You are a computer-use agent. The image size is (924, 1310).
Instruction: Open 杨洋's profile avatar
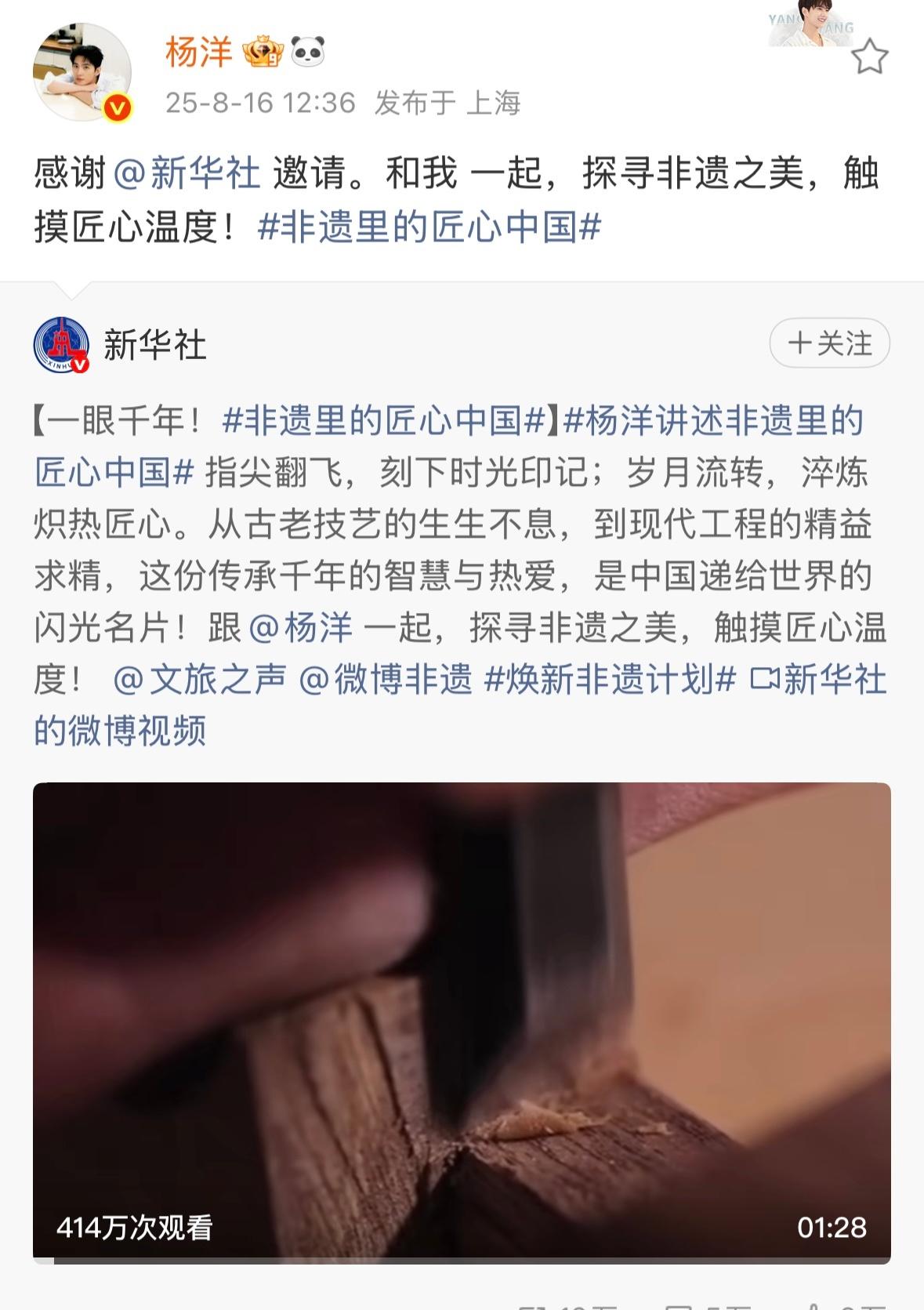82,72
